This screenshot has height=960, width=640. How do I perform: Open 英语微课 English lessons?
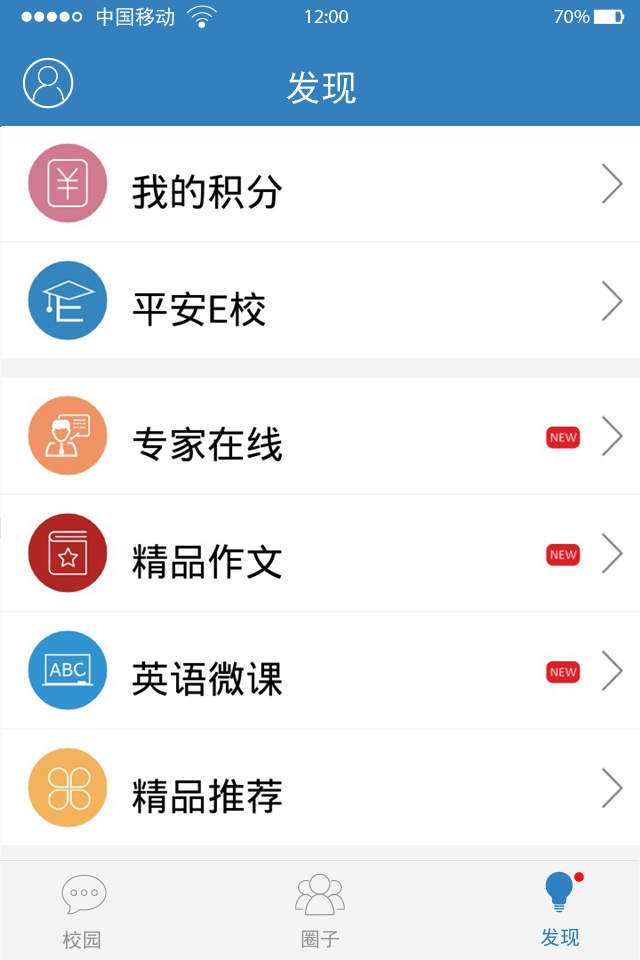pyautogui.click(x=320, y=671)
